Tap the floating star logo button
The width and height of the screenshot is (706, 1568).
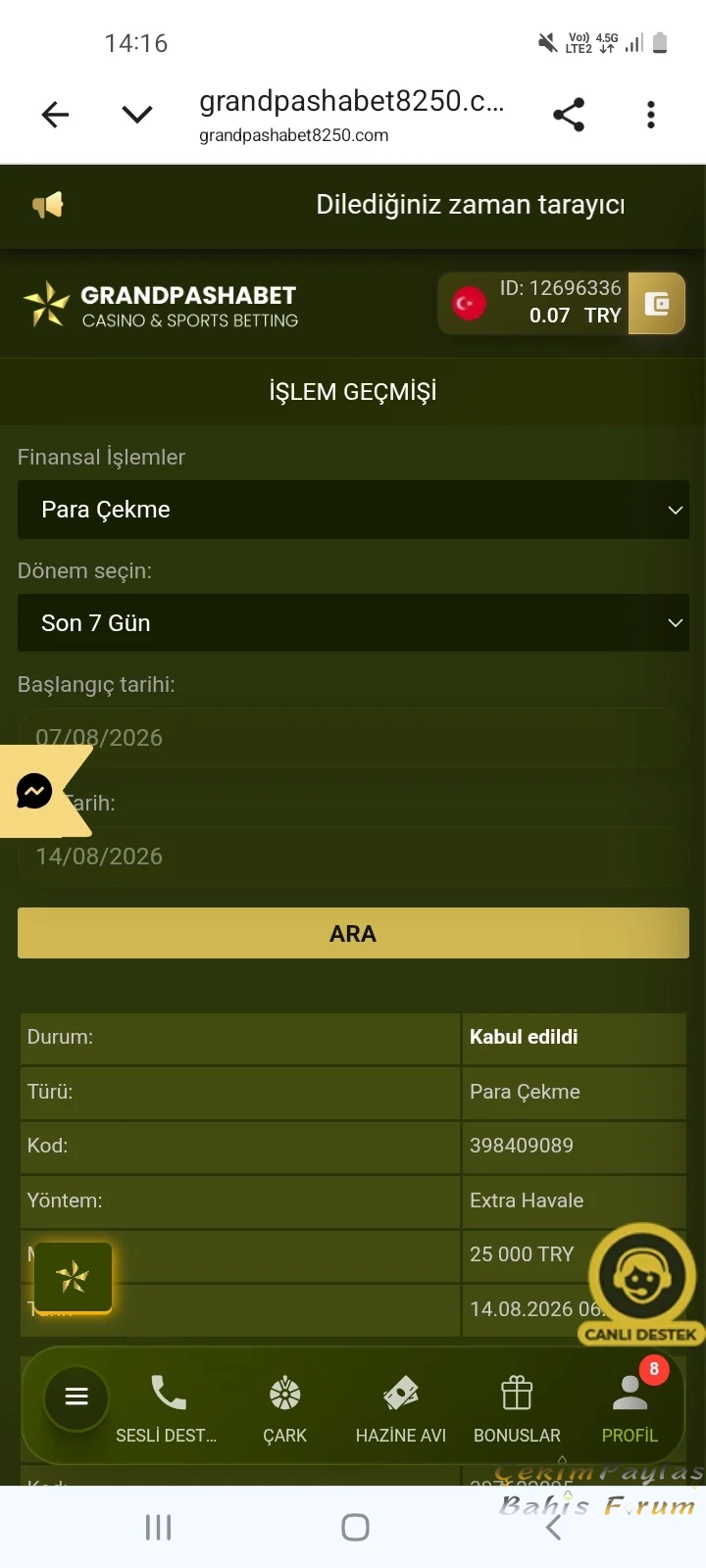[73, 1277]
